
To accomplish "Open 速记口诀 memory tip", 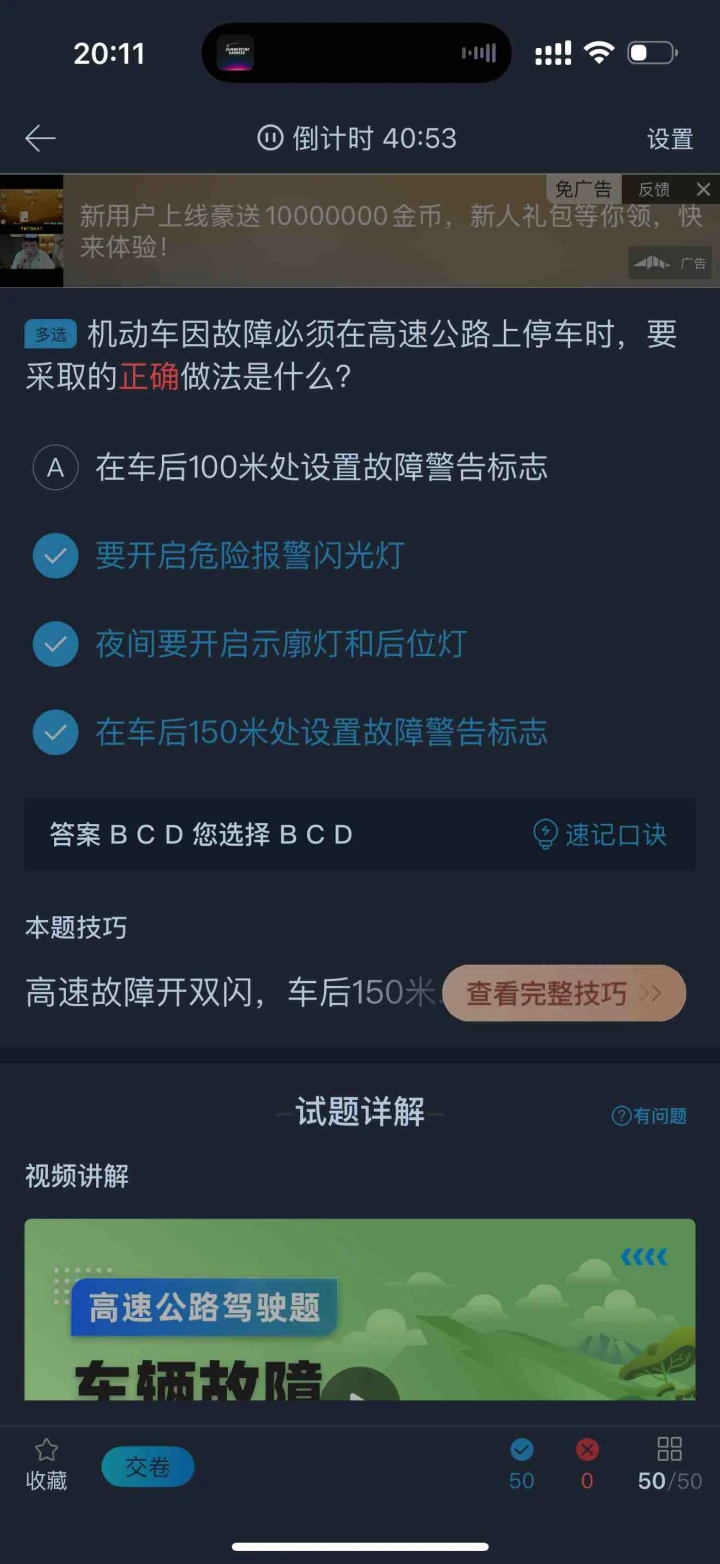I will [600, 834].
